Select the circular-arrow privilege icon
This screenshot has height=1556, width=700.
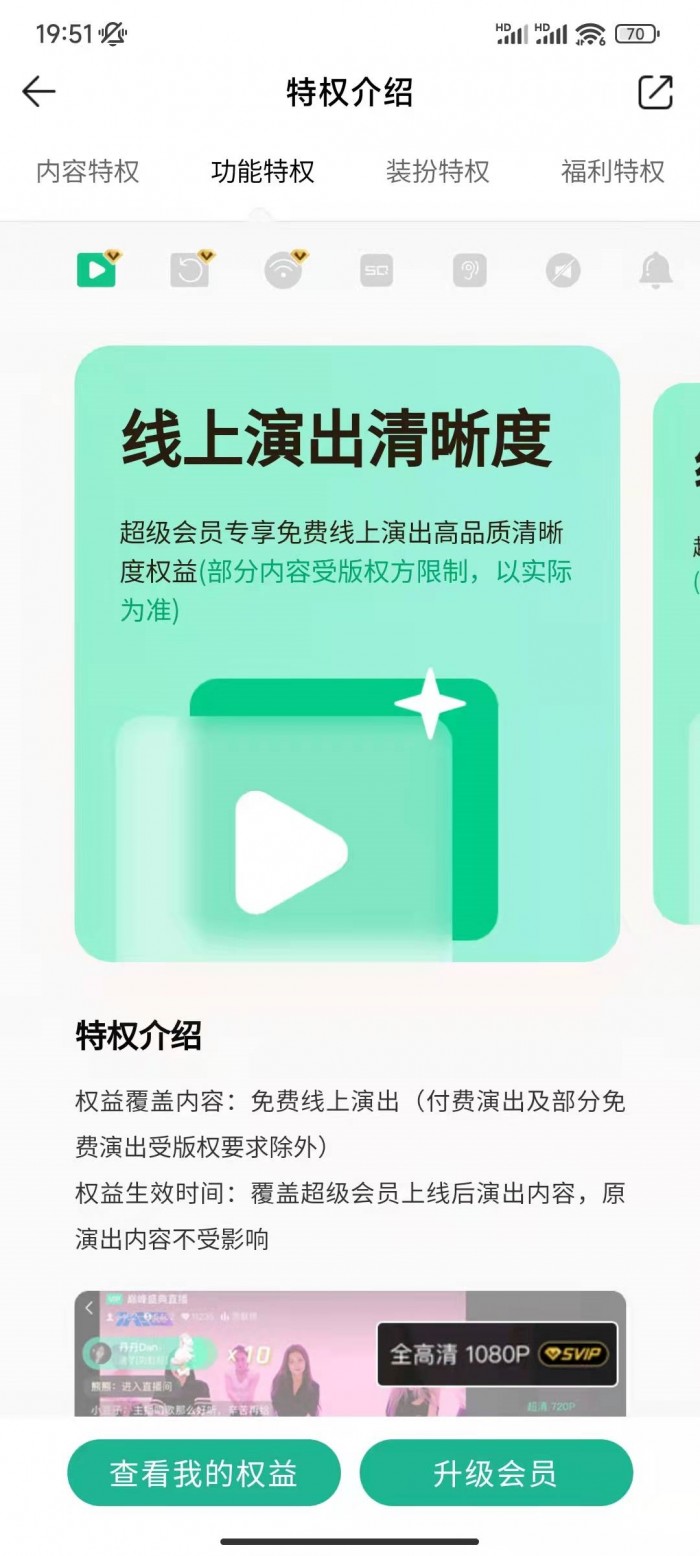(x=190, y=270)
